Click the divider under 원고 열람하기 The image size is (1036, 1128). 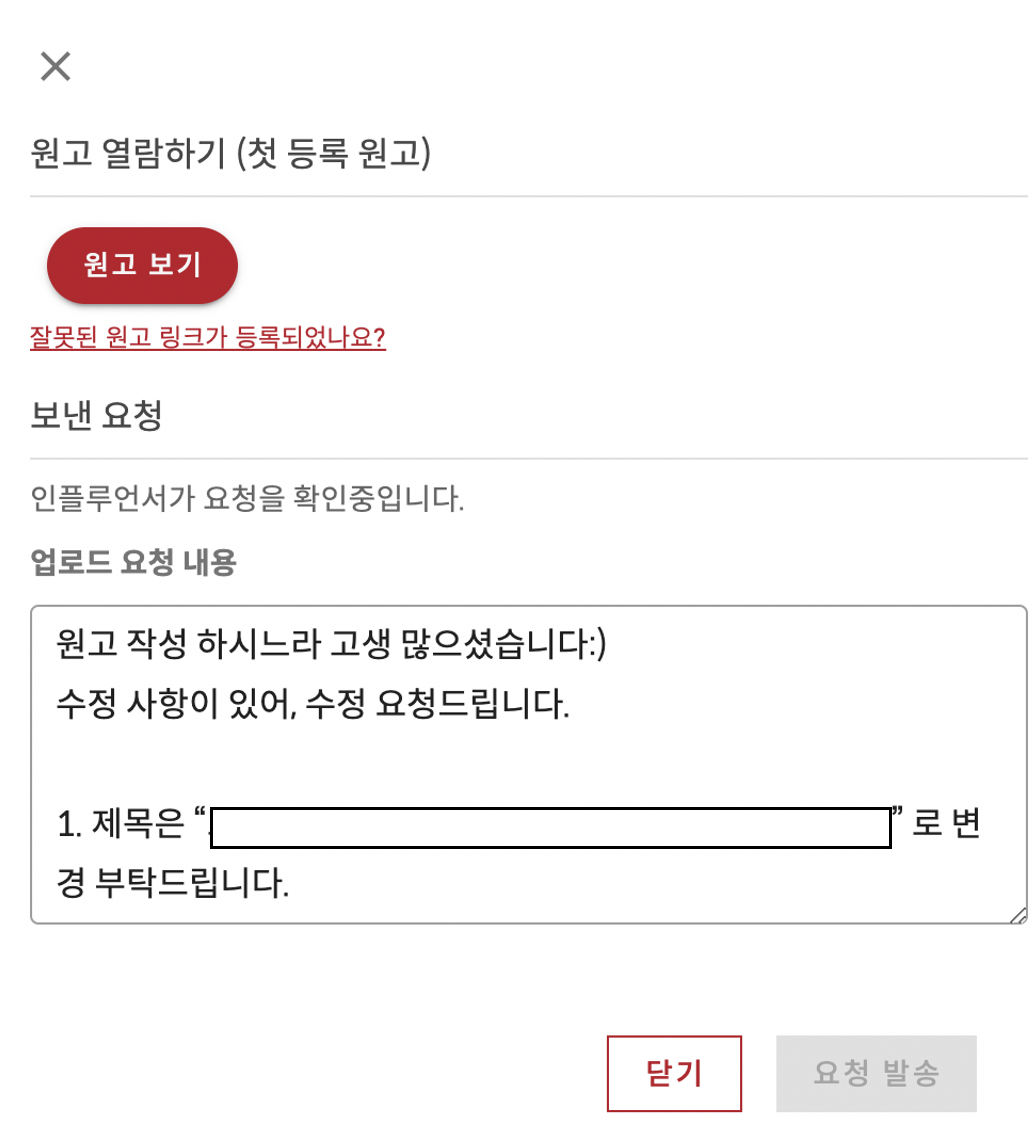[518, 196]
